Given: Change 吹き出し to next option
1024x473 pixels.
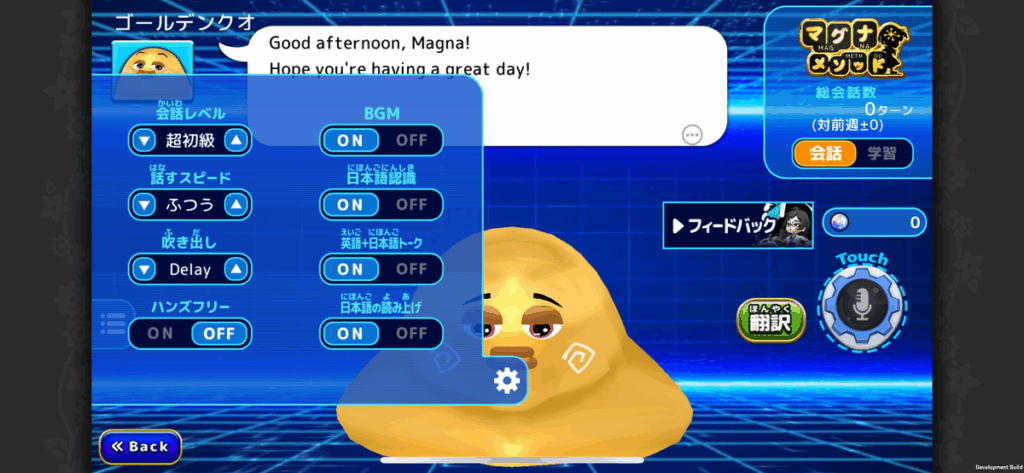Looking at the screenshot, I should pos(235,269).
